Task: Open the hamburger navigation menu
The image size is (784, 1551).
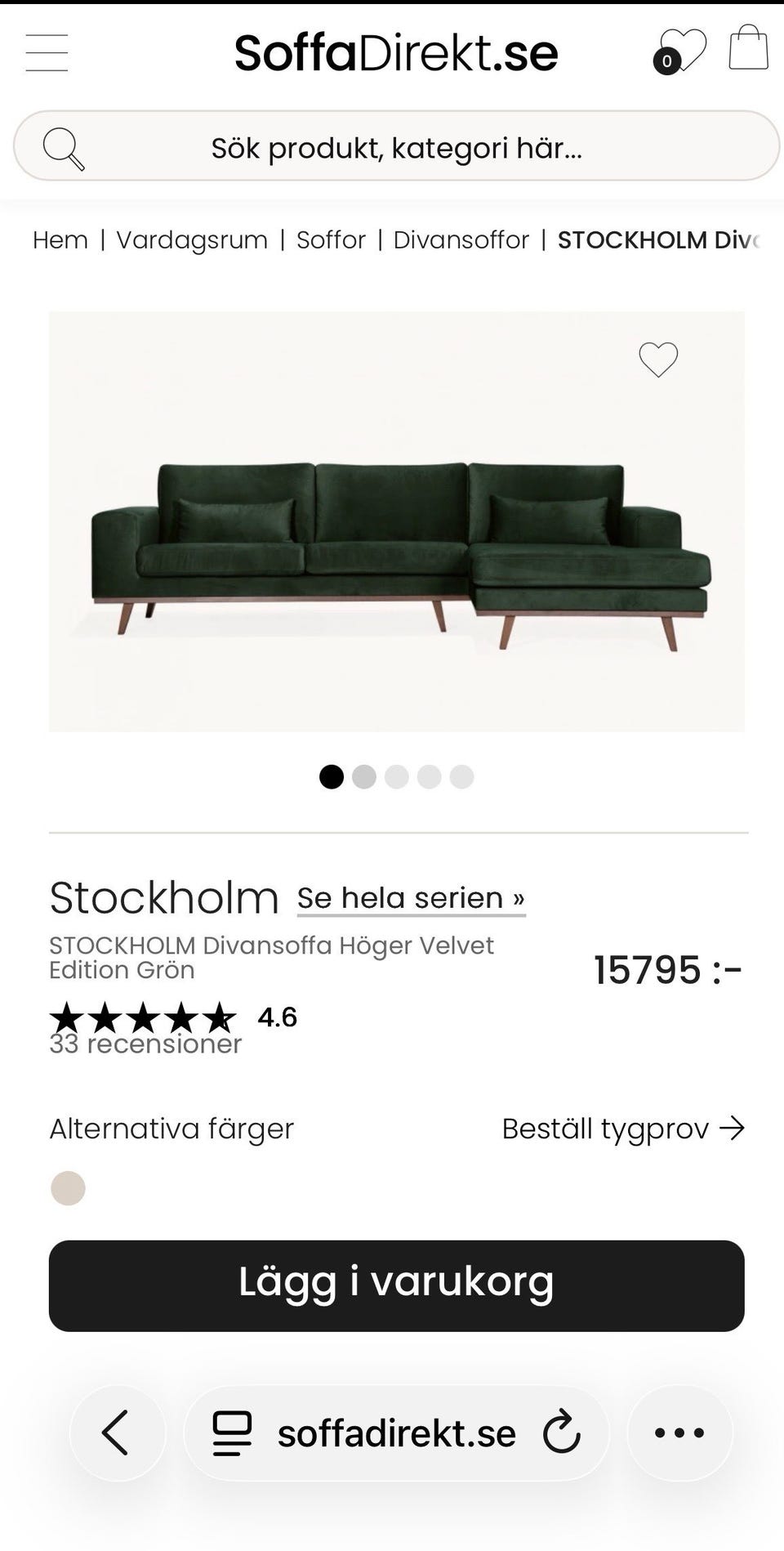Action: (47, 51)
